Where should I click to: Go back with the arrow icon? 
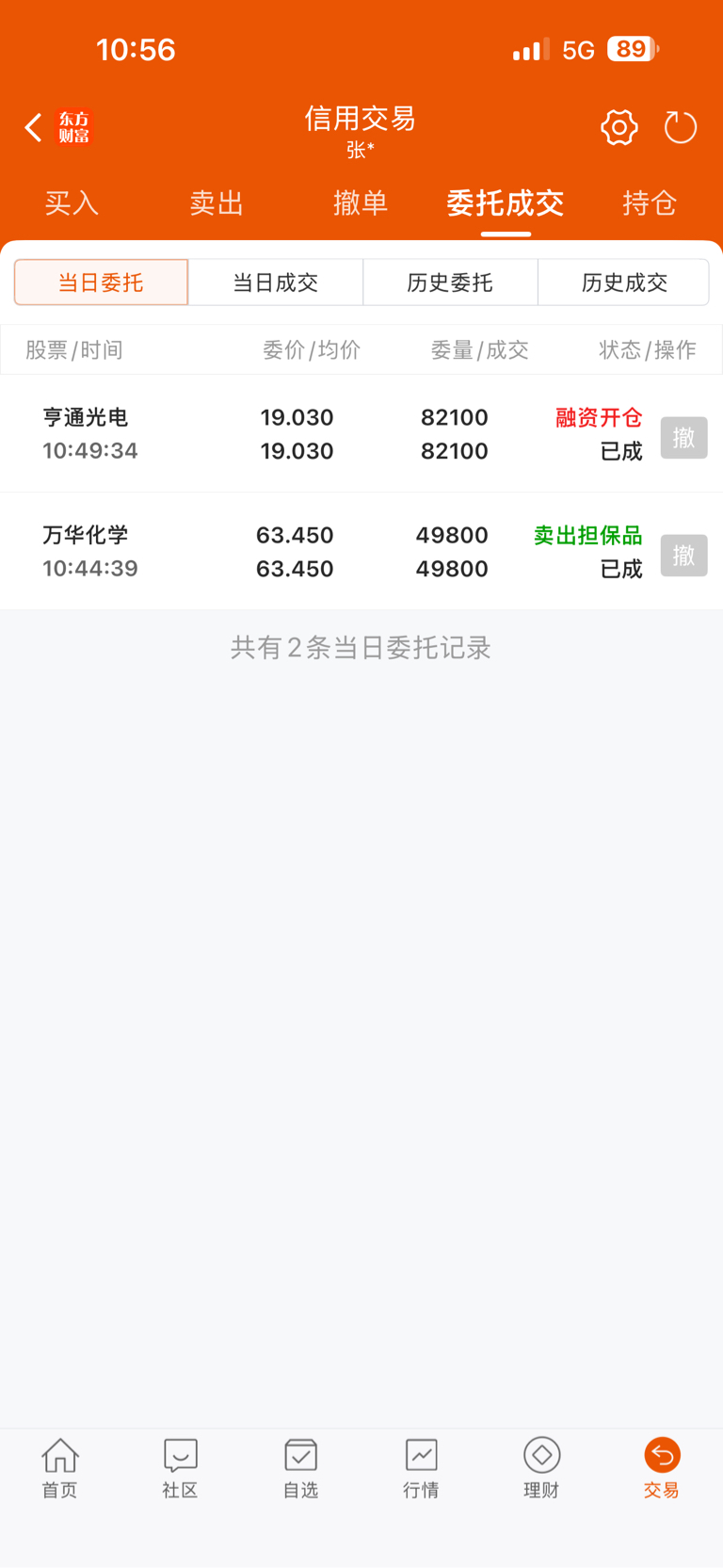coord(34,127)
